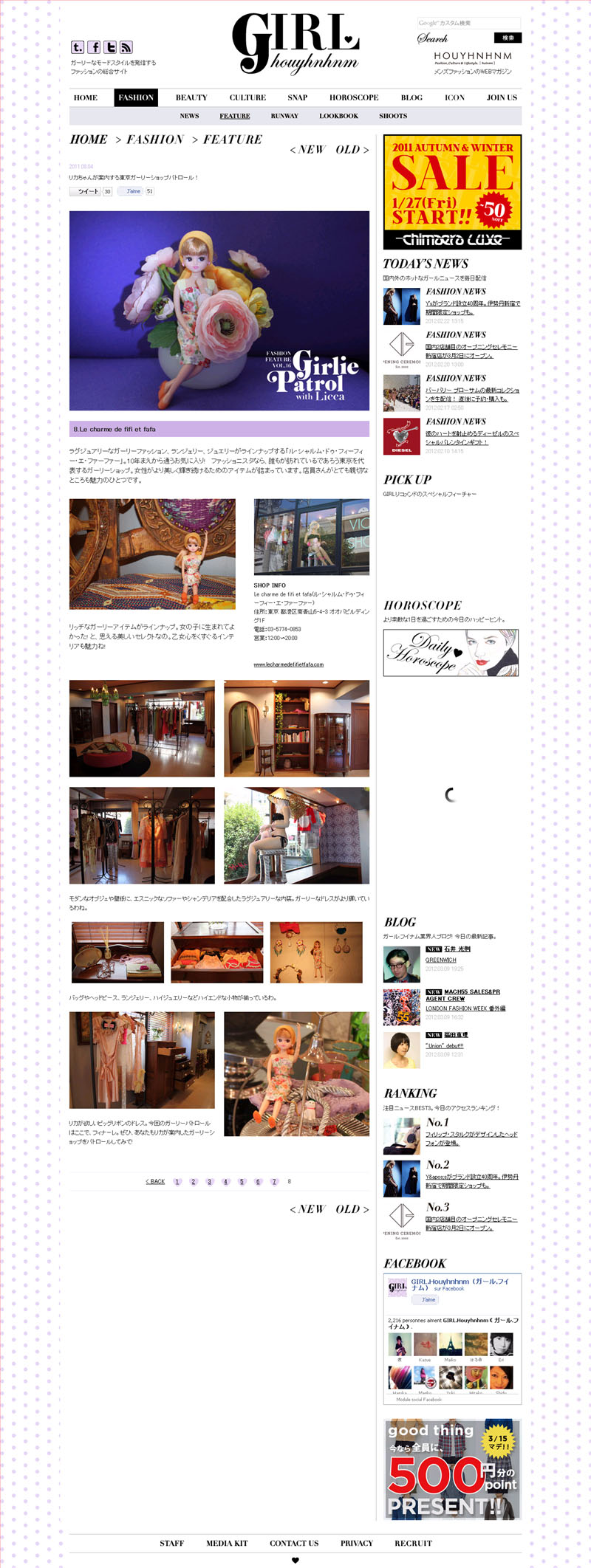The height and width of the screenshot is (1568, 591).
Task: Tap the BACK pagination link
Action: [156, 1182]
